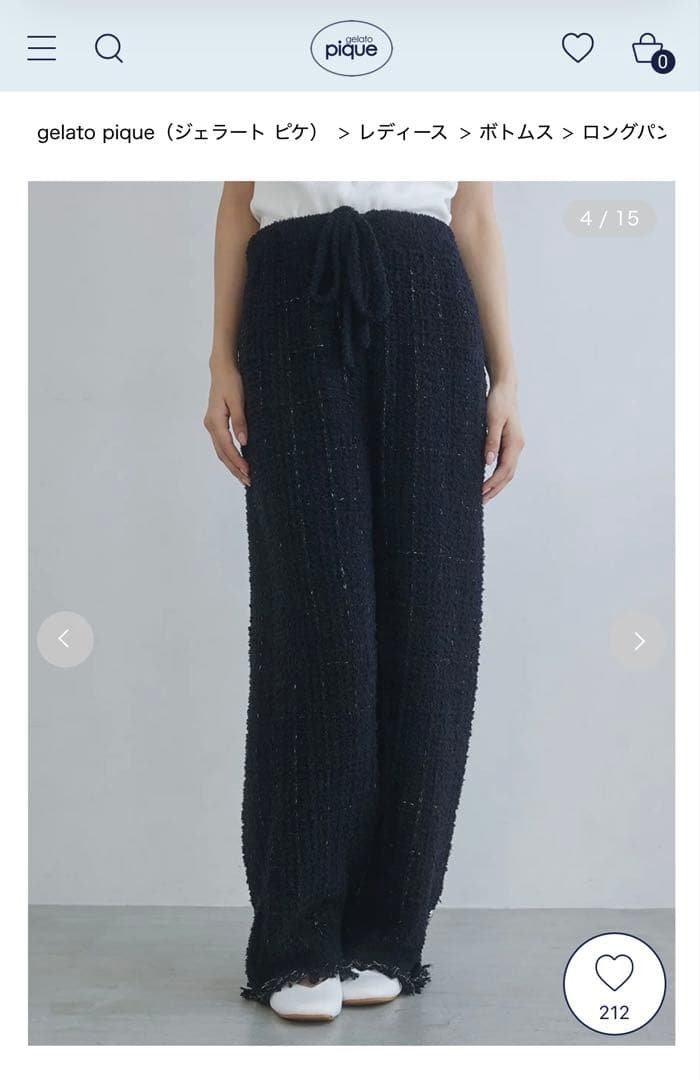Go to ボトムス breadcrumb category

coord(515,133)
